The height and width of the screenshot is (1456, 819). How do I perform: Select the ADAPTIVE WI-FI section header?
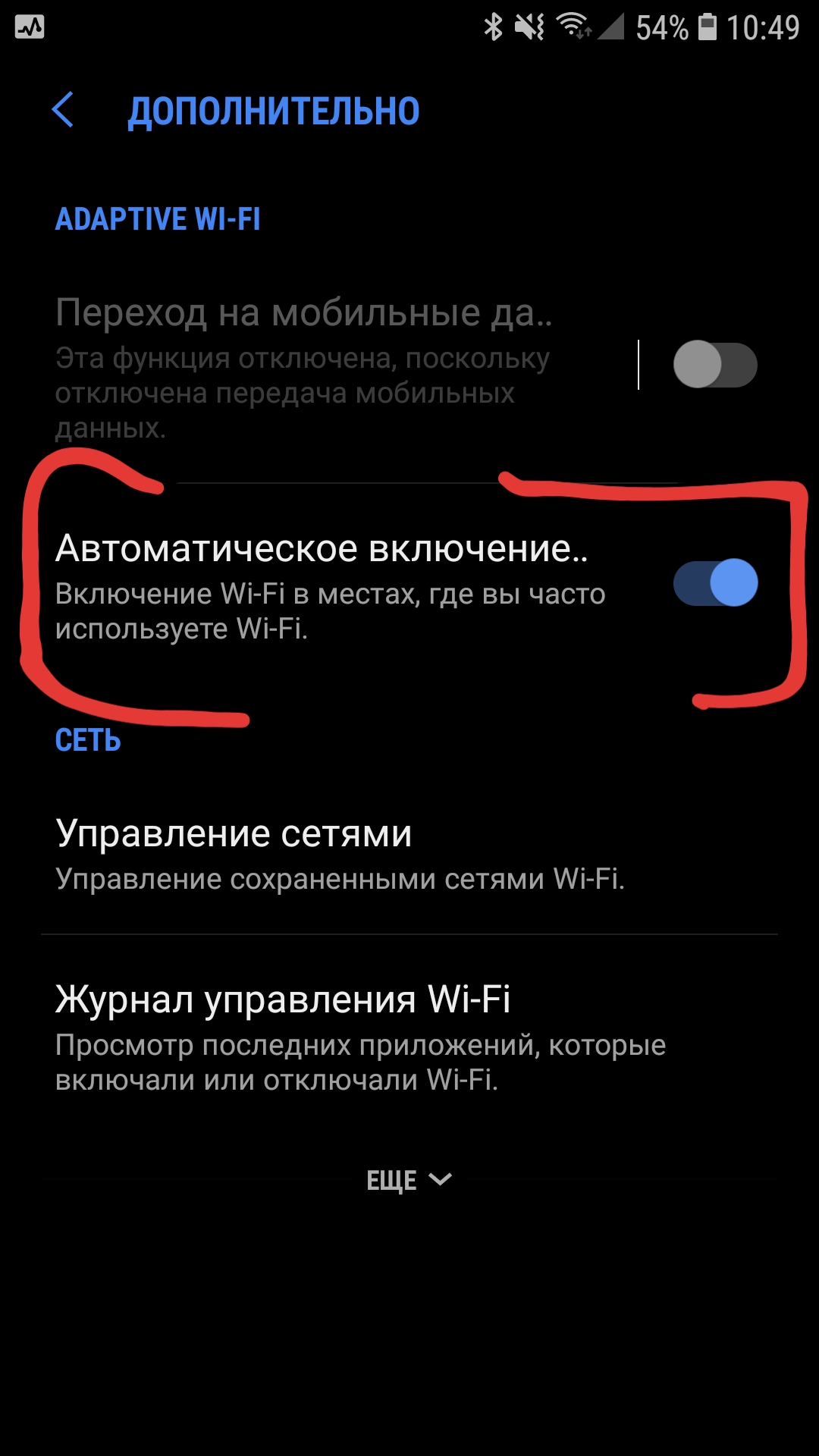[x=159, y=218]
